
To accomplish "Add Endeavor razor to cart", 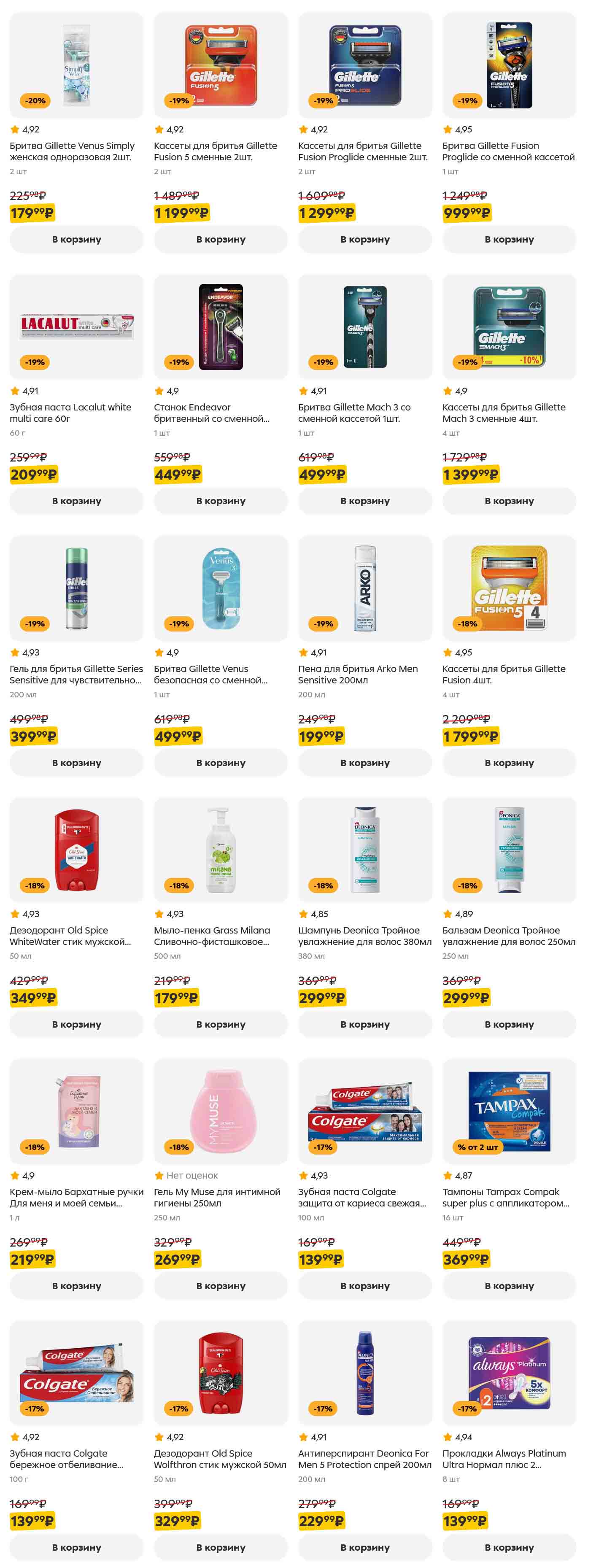I will click(220, 501).
